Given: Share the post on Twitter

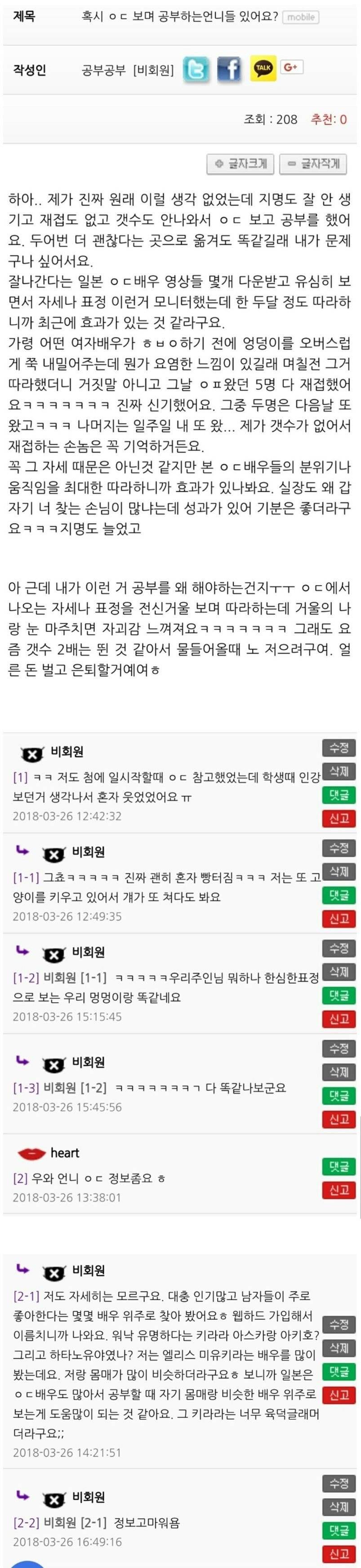Looking at the screenshot, I should tap(196, 70).
